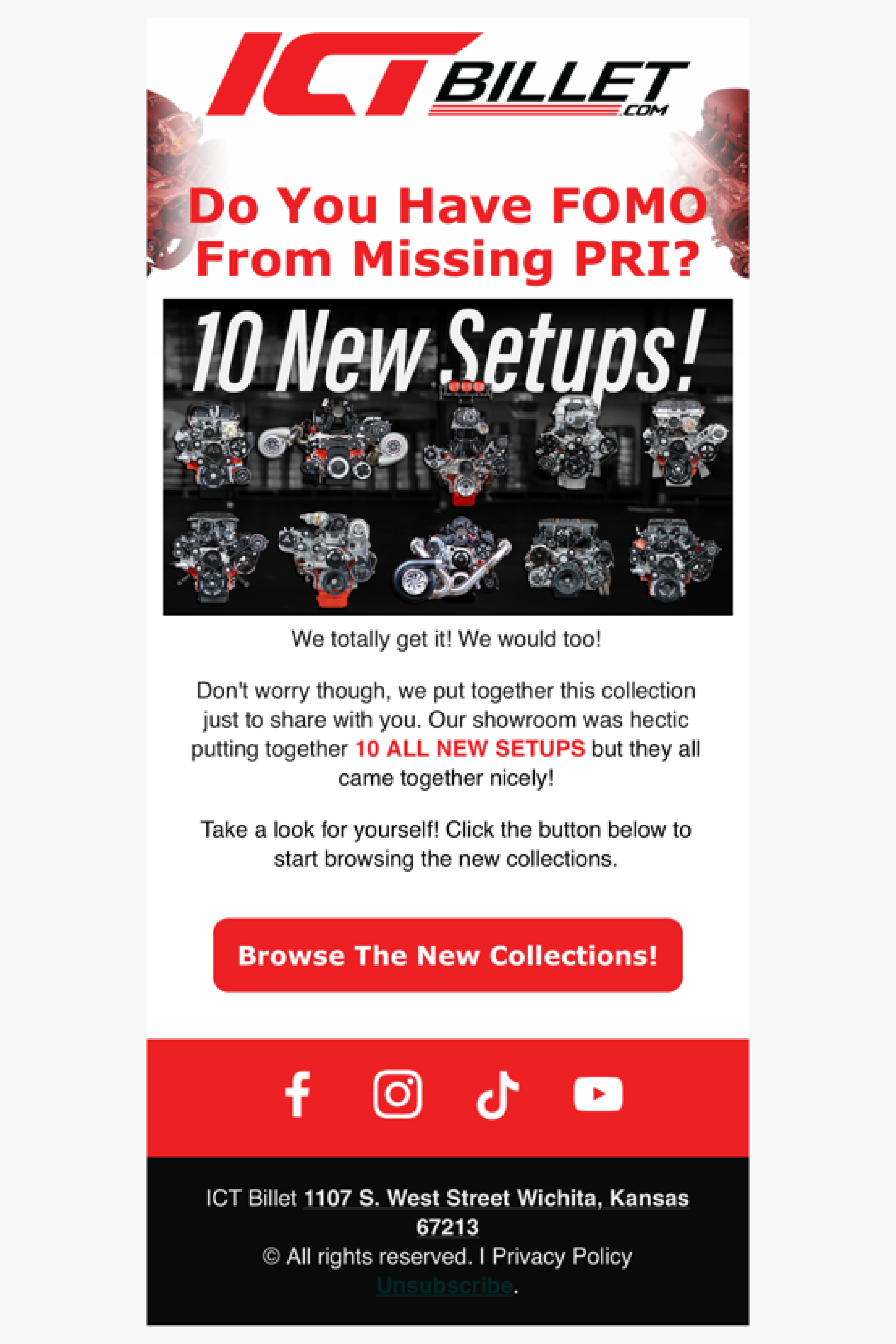This screenshot has width=896, height=1344.
Task: Open the YouTube channel icon
Action: click(x=598, y=1094)
